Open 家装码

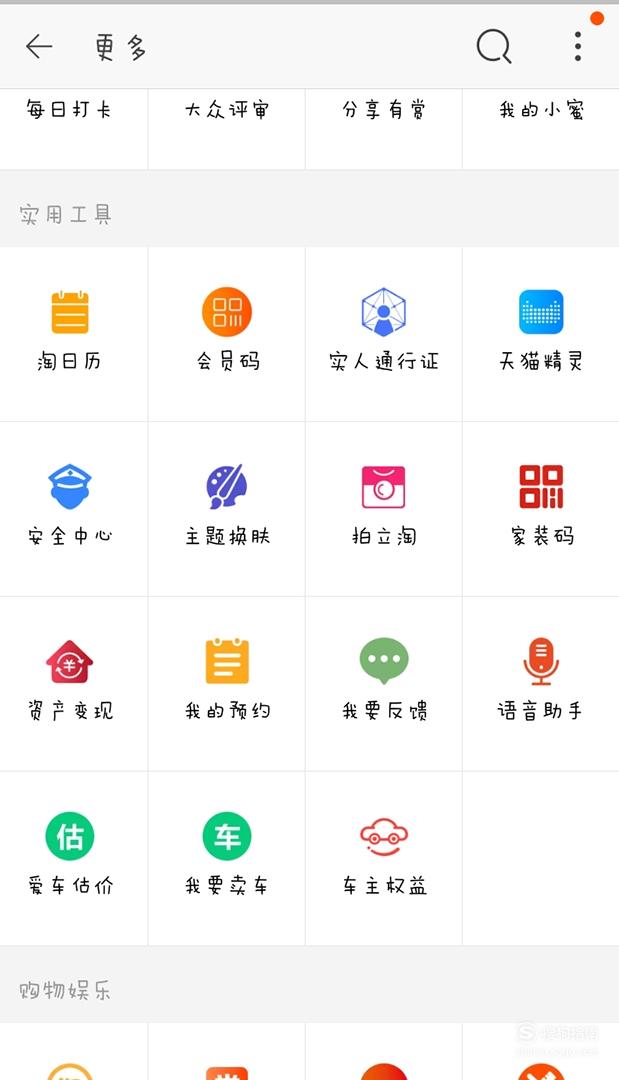tap(541, 509)
